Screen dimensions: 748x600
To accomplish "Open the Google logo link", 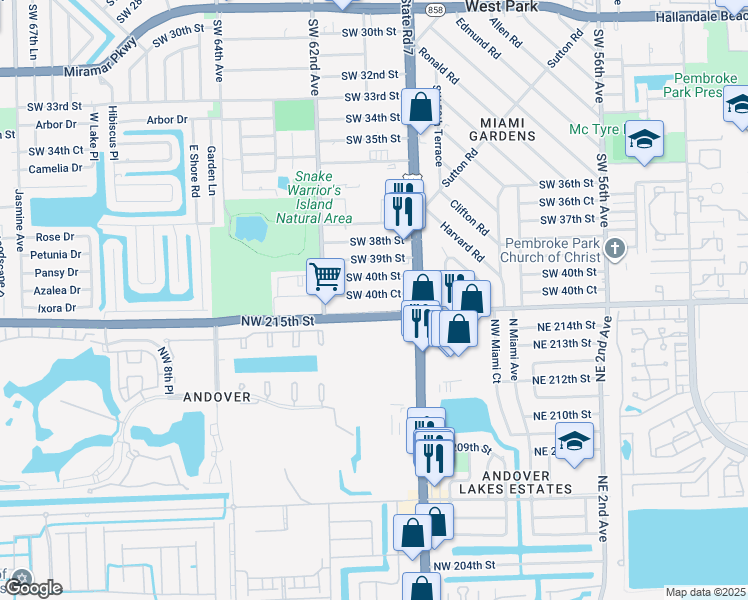I will (x=34, y=588).
